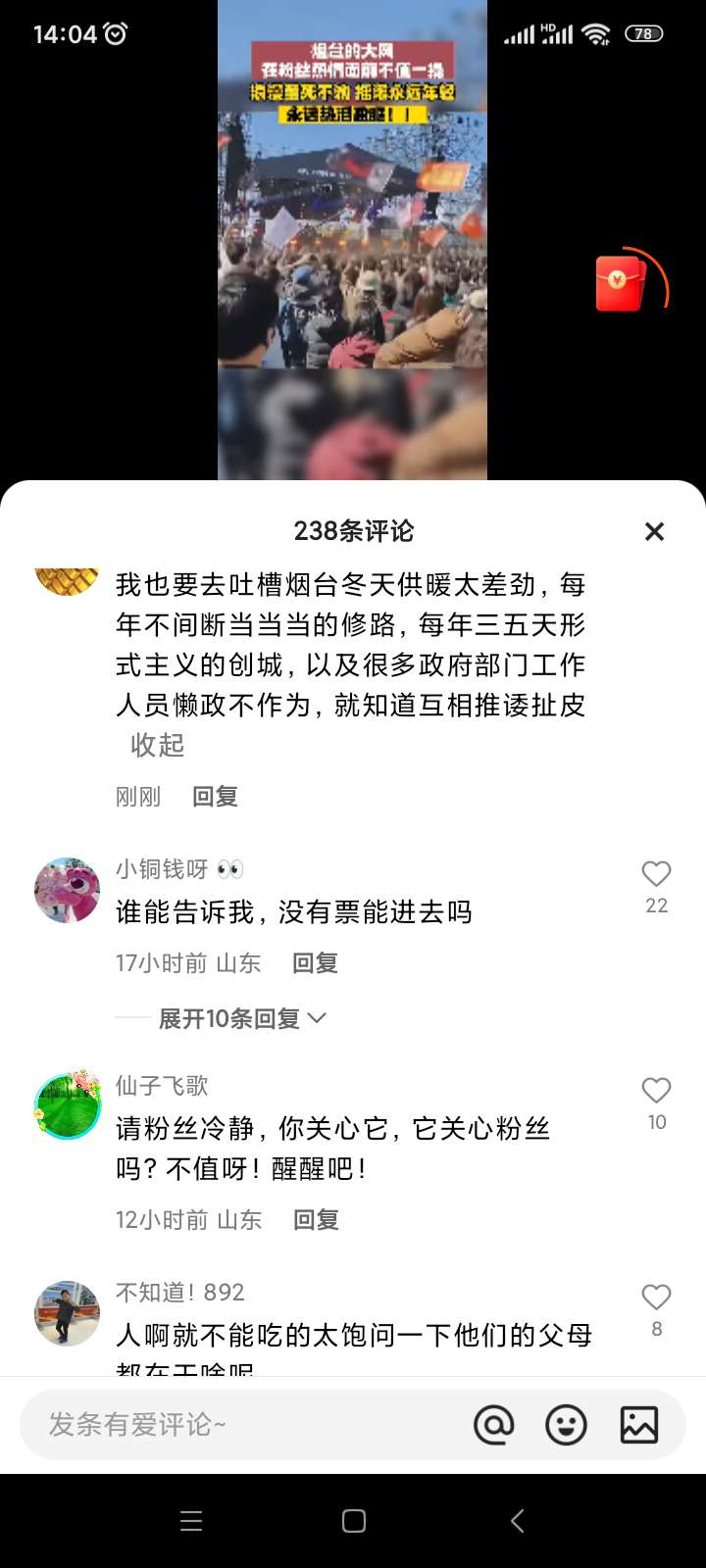Close the 238条评论 comments panel

click(654, 531)
